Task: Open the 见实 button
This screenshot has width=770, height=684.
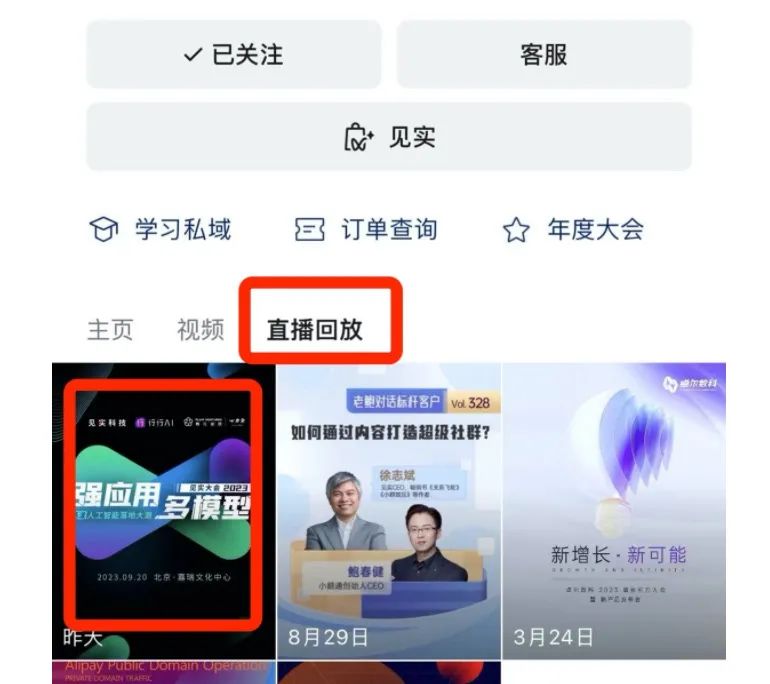Action: [x=389, y=137]
